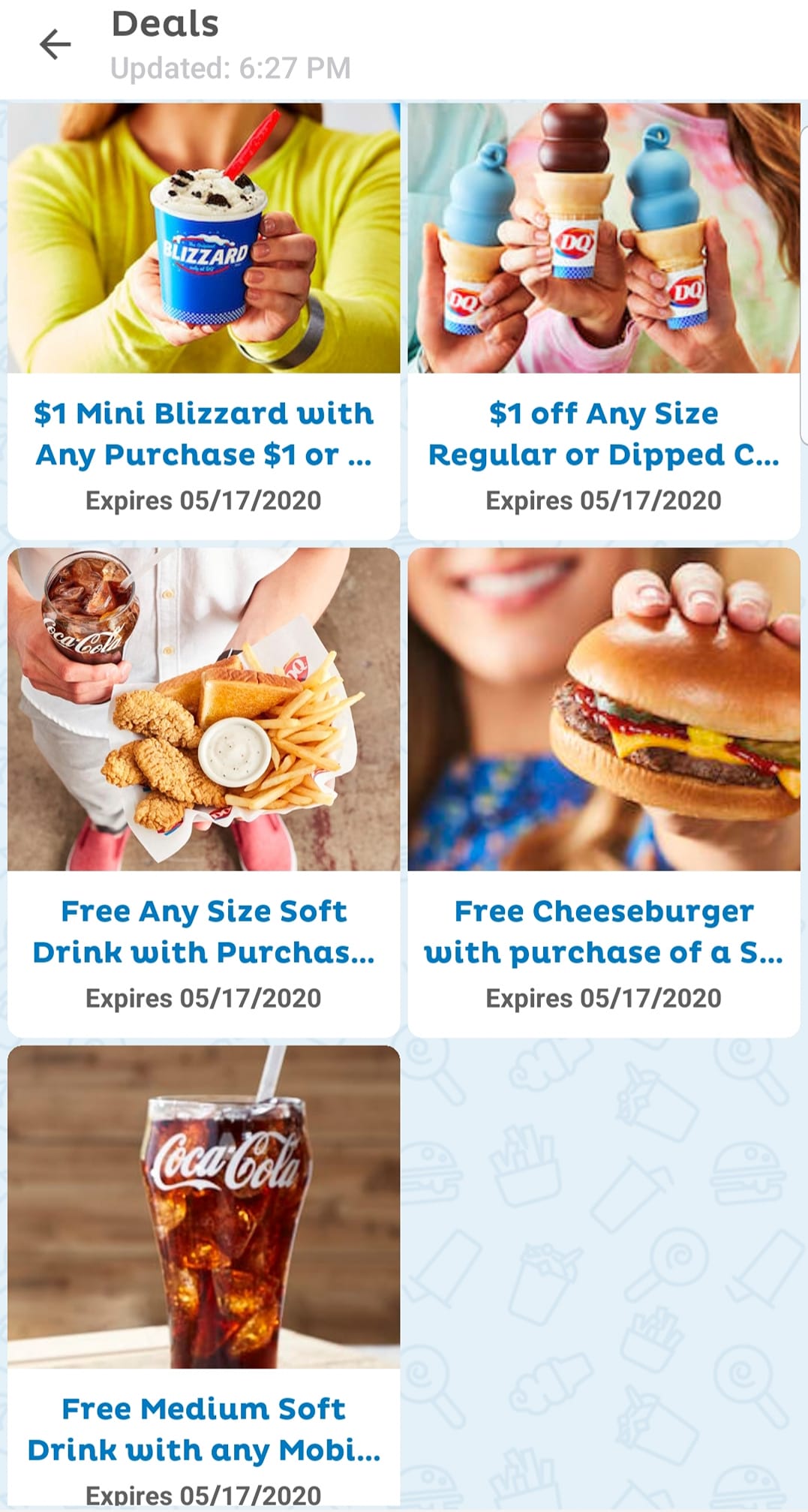View the $1 off Regular or Dipped Cone deal
808x1512 pixels.
tap(603, 320)
